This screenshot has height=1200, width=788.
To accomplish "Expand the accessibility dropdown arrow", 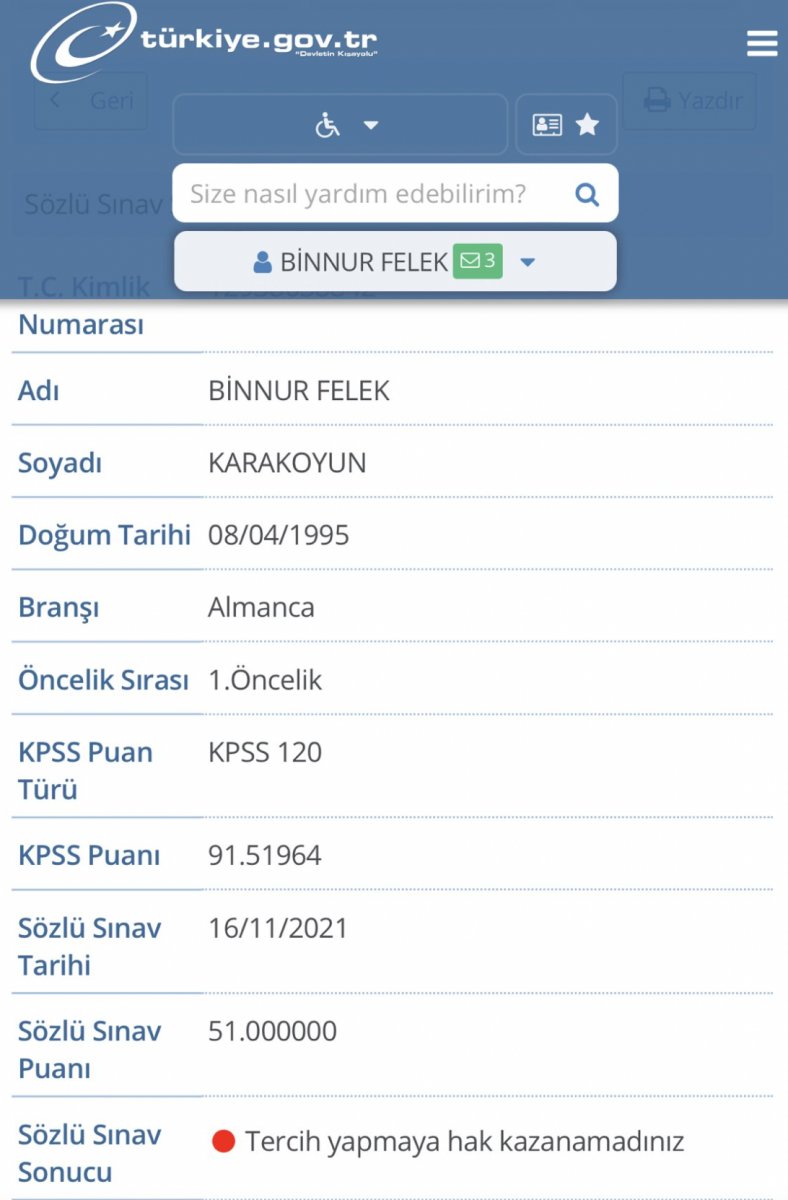I will click(372, 126).
